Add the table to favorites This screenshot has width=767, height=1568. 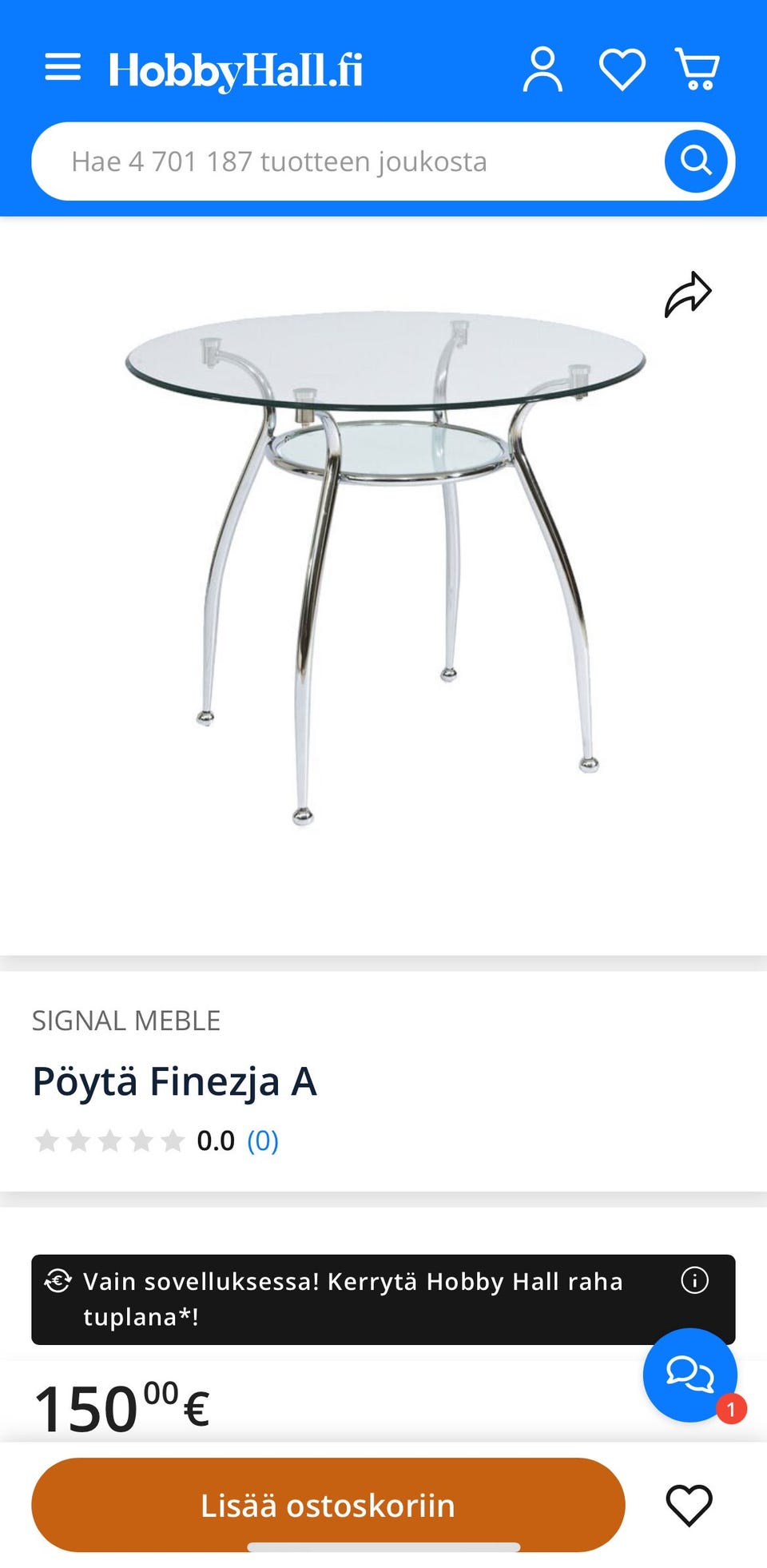pos(689,1505)
